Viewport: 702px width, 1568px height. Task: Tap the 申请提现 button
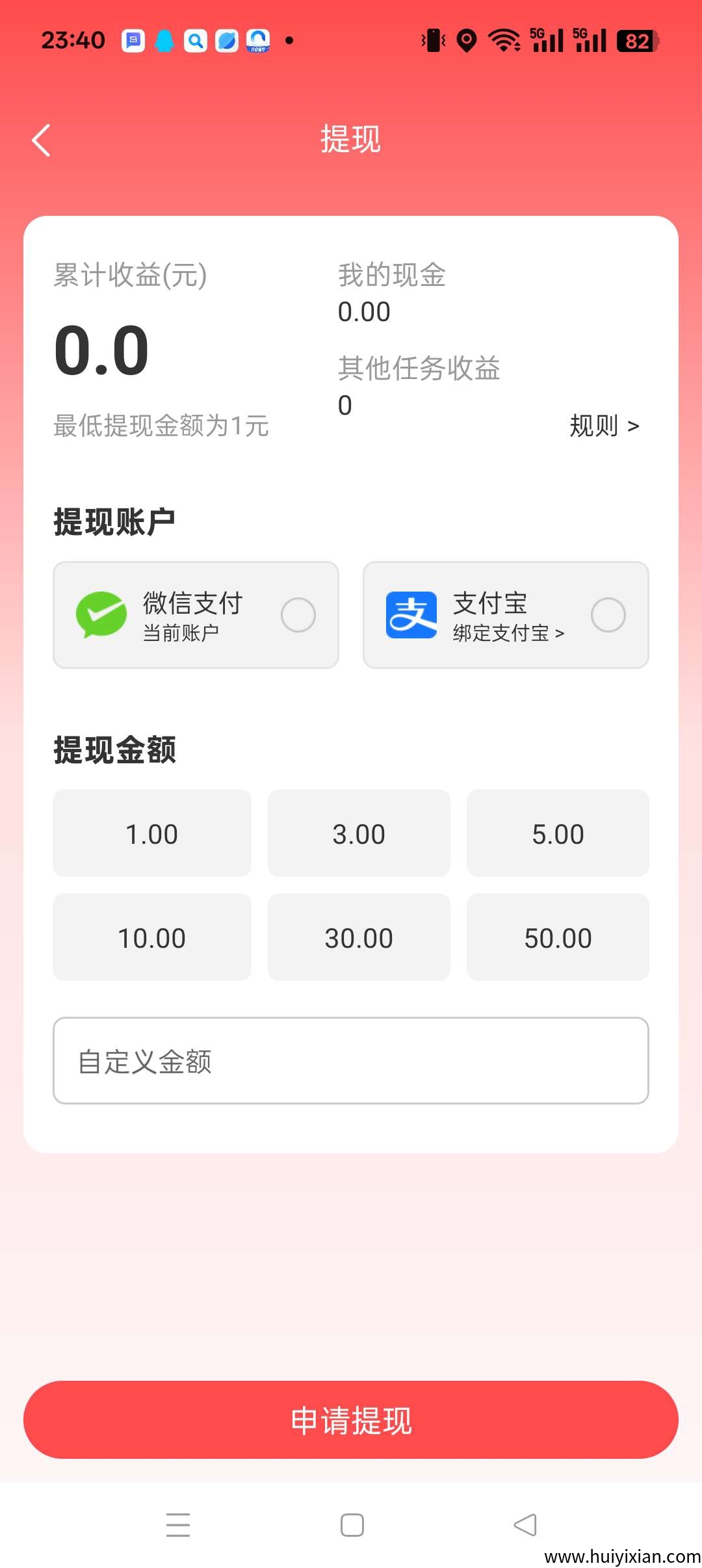tap(351, 1420)
